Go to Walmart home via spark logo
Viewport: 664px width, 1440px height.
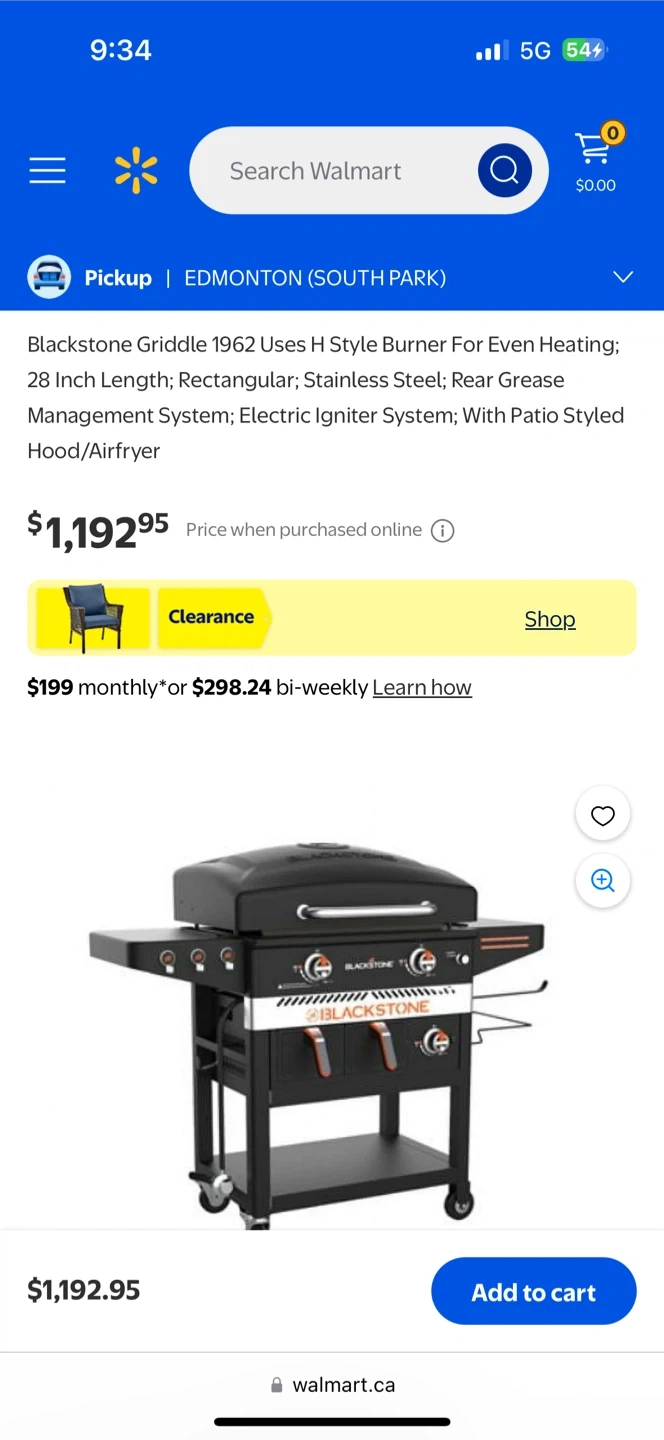(136, 171)
